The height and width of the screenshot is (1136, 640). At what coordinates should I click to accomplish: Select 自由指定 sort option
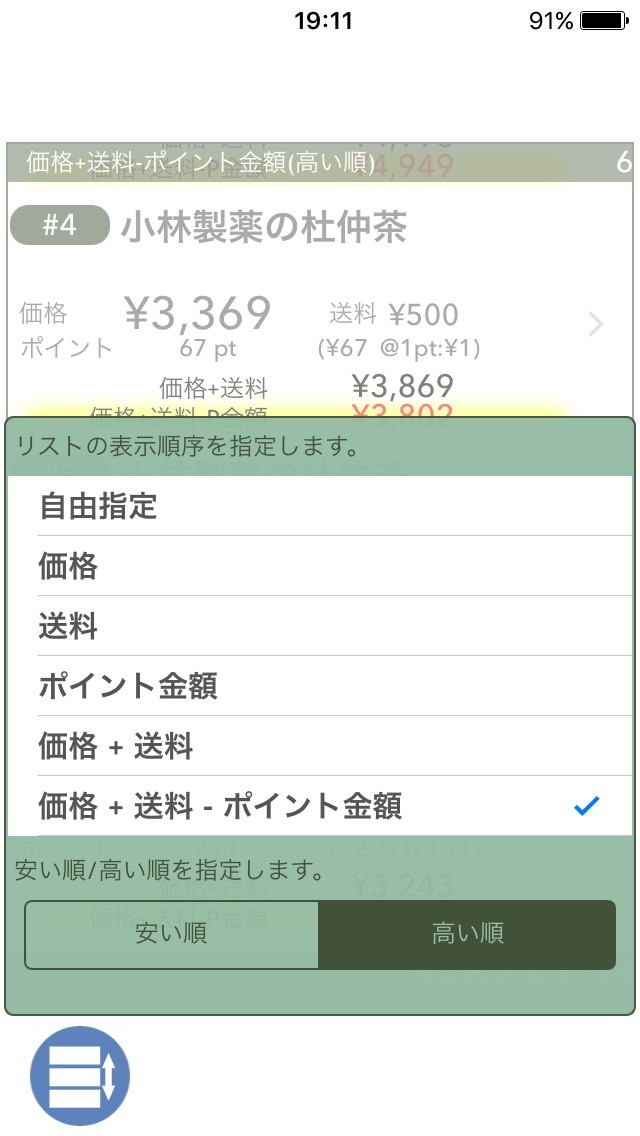coord(320,506)
